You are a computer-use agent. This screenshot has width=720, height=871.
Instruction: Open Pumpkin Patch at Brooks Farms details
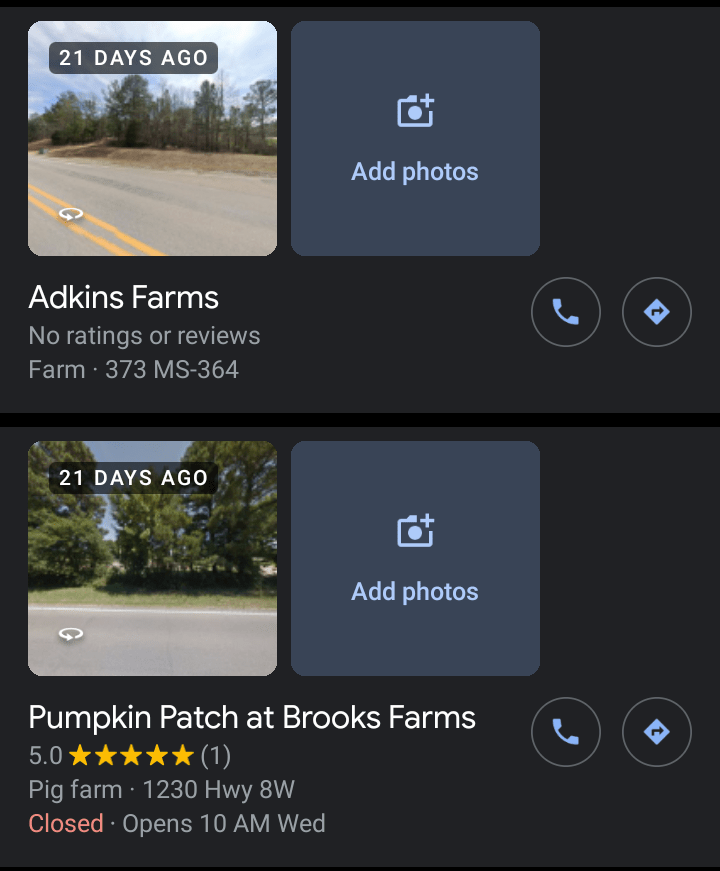252,717
